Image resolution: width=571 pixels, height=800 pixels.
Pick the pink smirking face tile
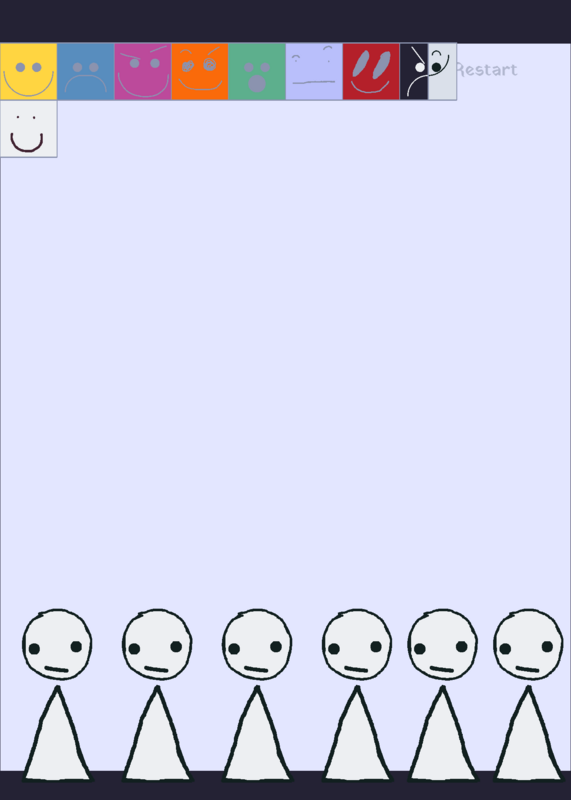click(x=143, y=71)
